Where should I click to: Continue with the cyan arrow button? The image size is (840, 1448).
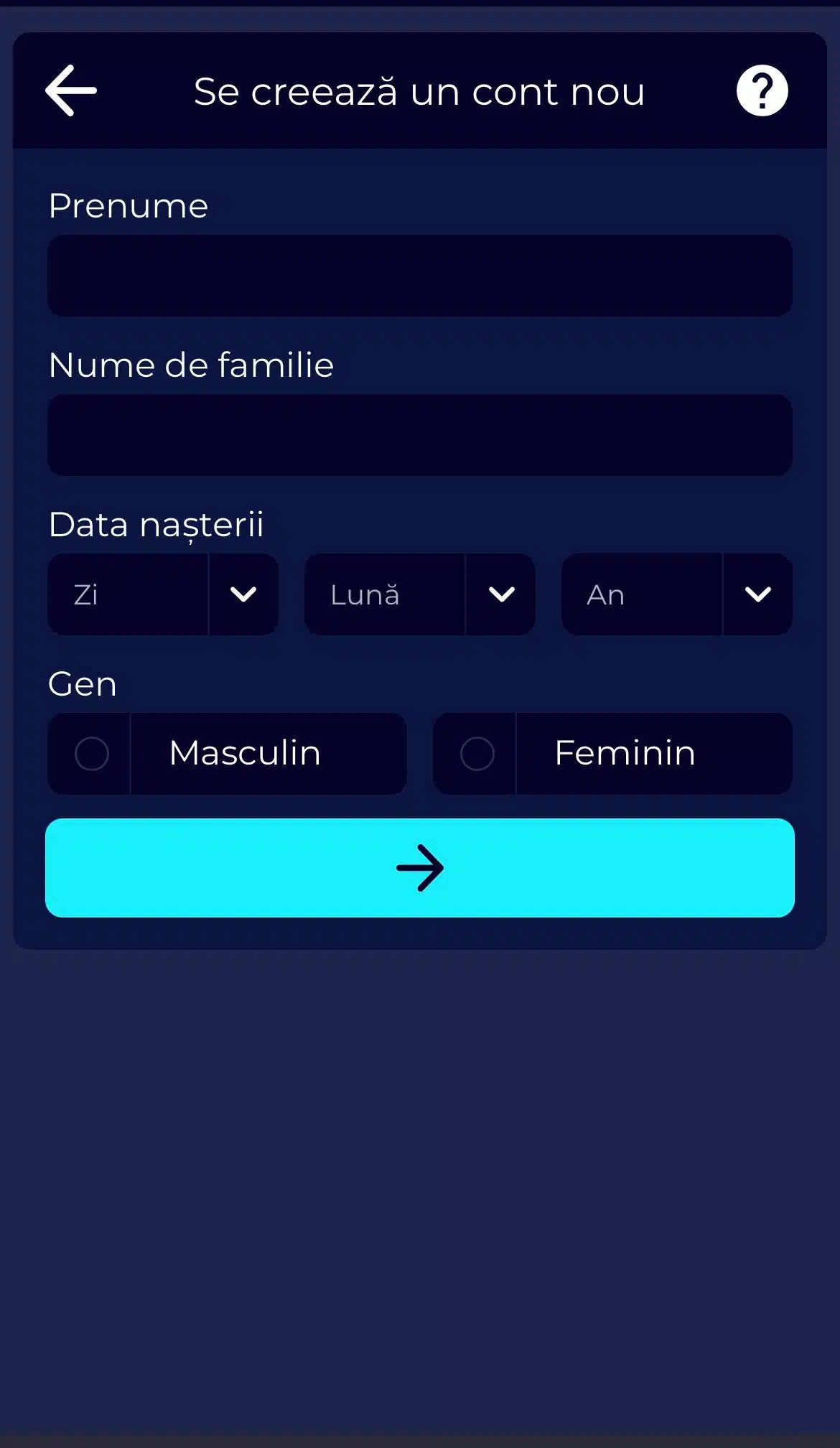420,868
